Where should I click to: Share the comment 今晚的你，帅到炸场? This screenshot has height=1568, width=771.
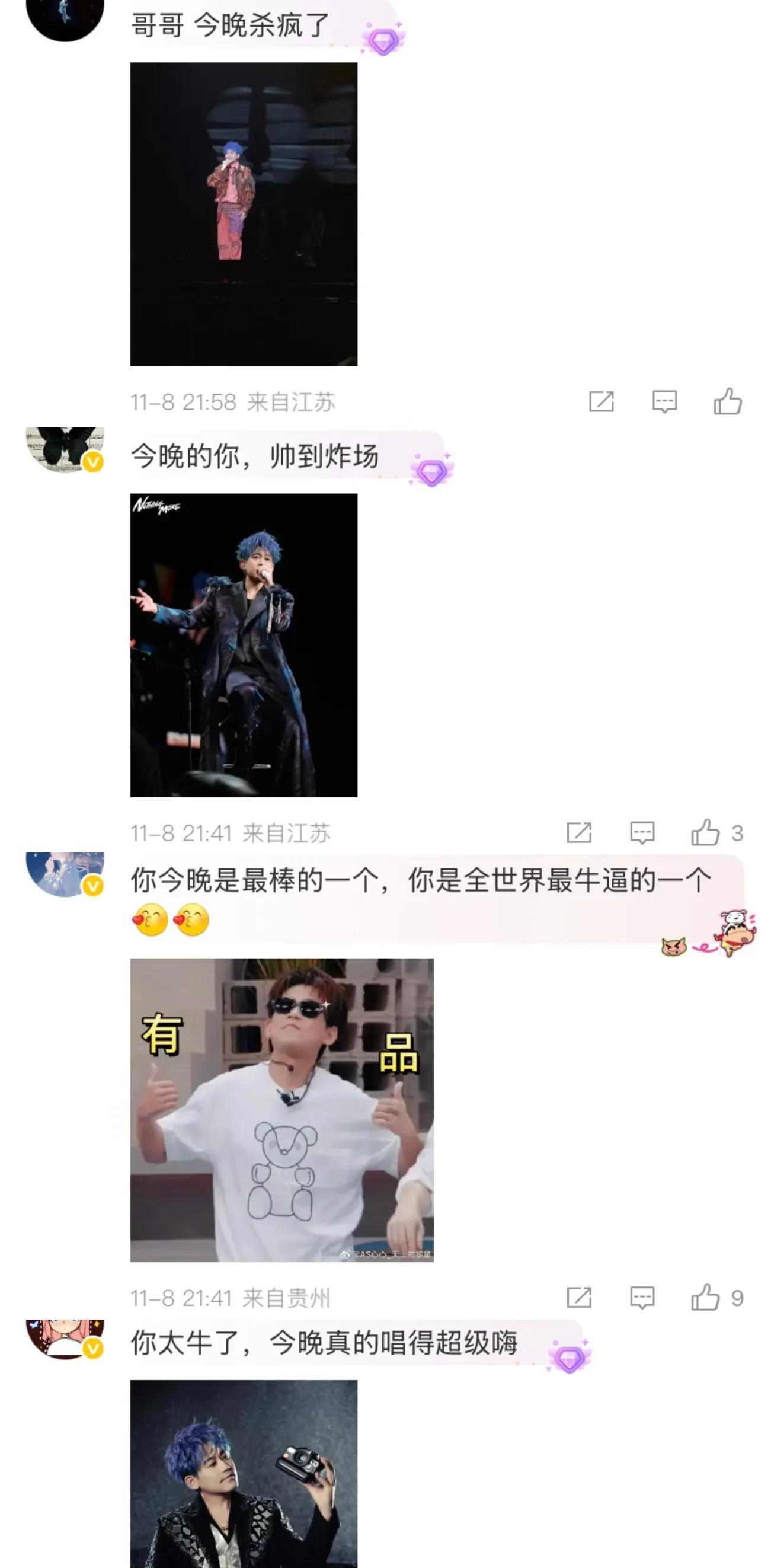[x=579, y=832]
